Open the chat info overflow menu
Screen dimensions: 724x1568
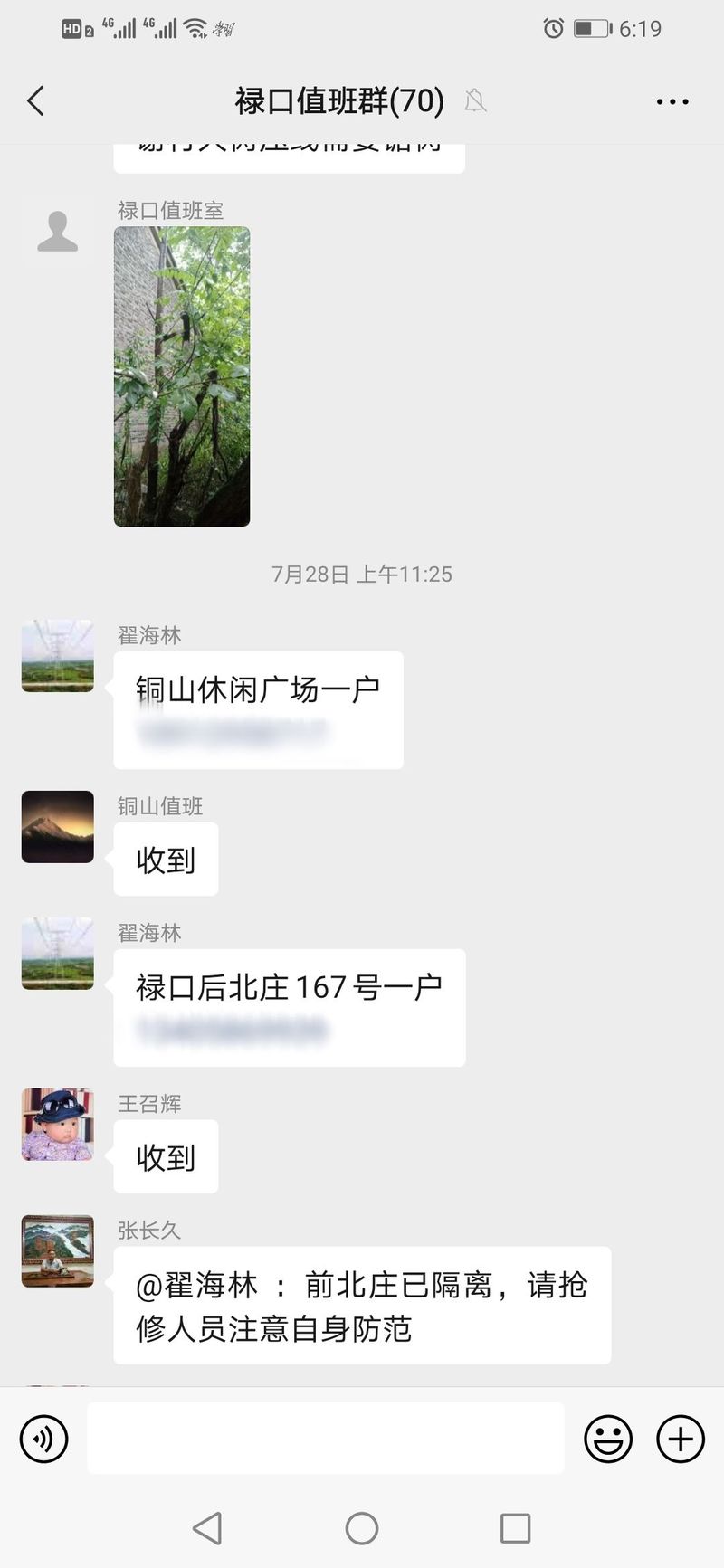tap(672, 101)
